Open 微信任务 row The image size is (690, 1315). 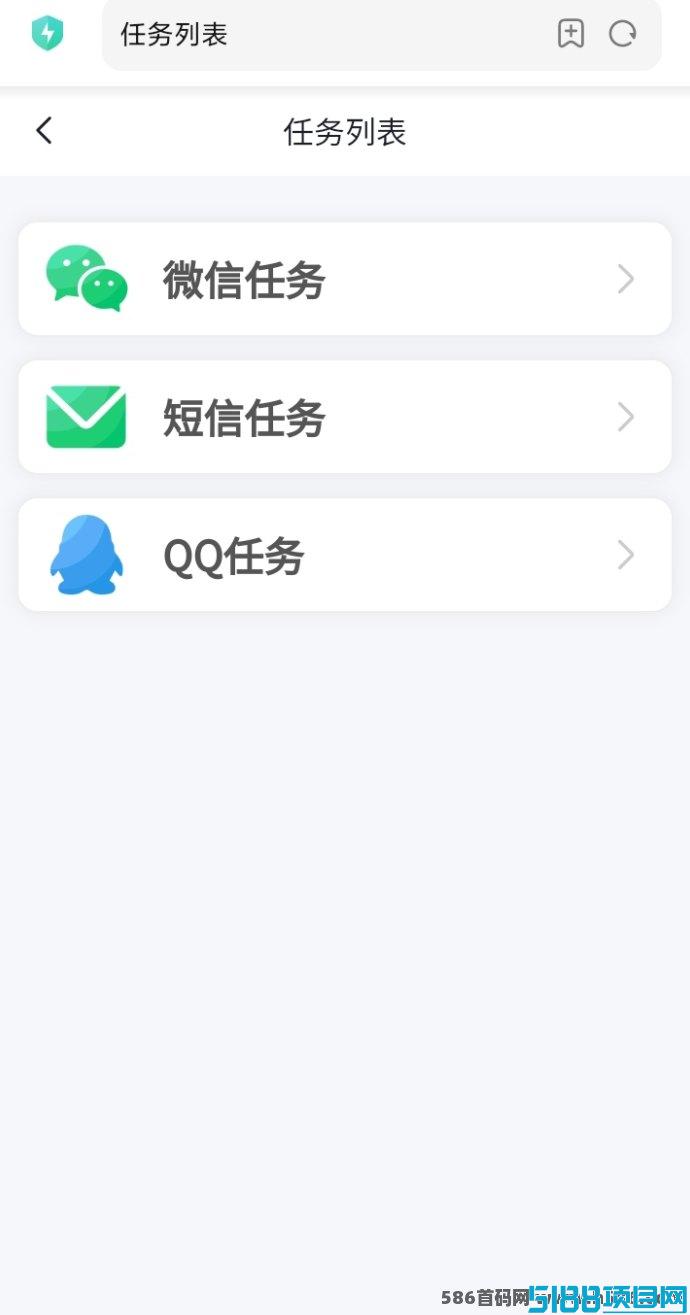[x=345, y=279]
